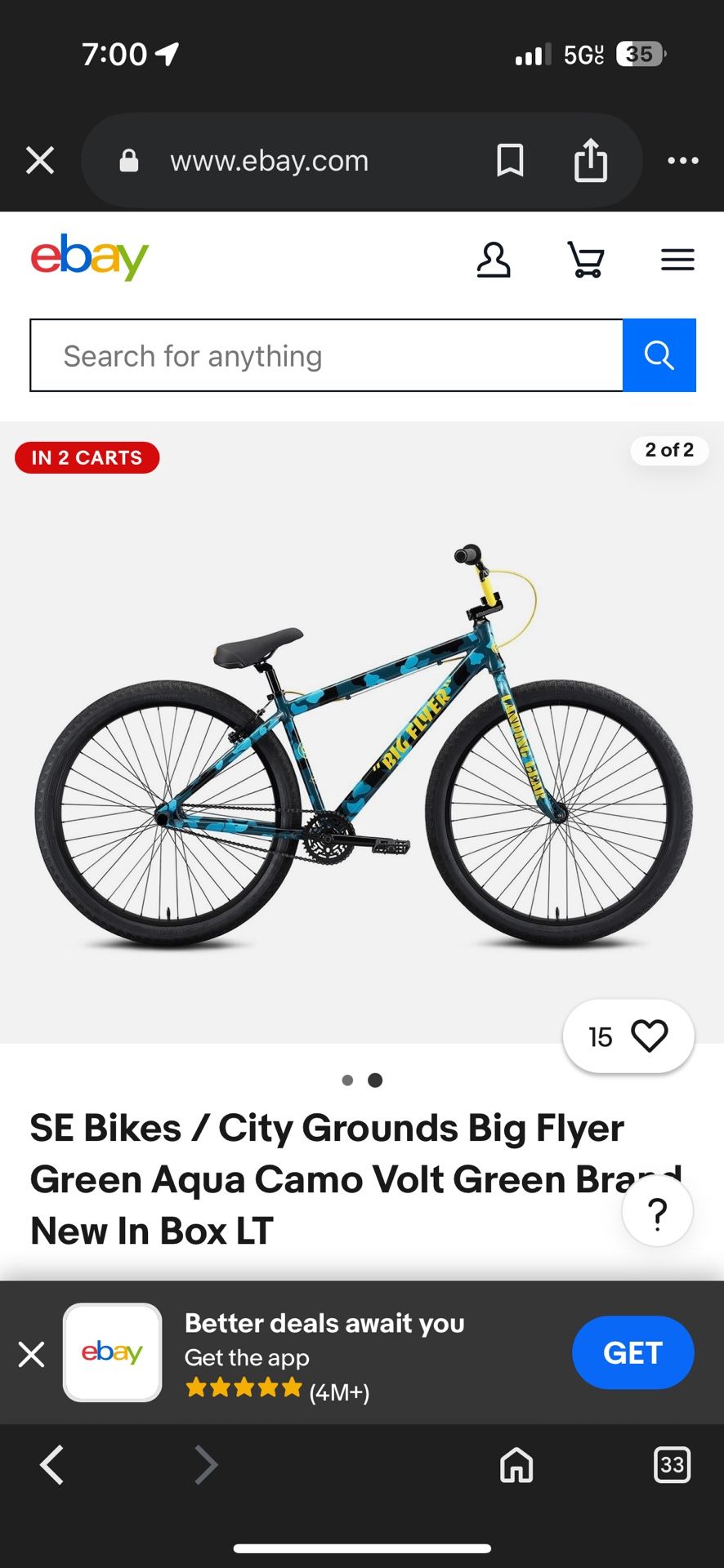Open the browser three-dot options menu
724x1568 pixels.
coord(684,160)
